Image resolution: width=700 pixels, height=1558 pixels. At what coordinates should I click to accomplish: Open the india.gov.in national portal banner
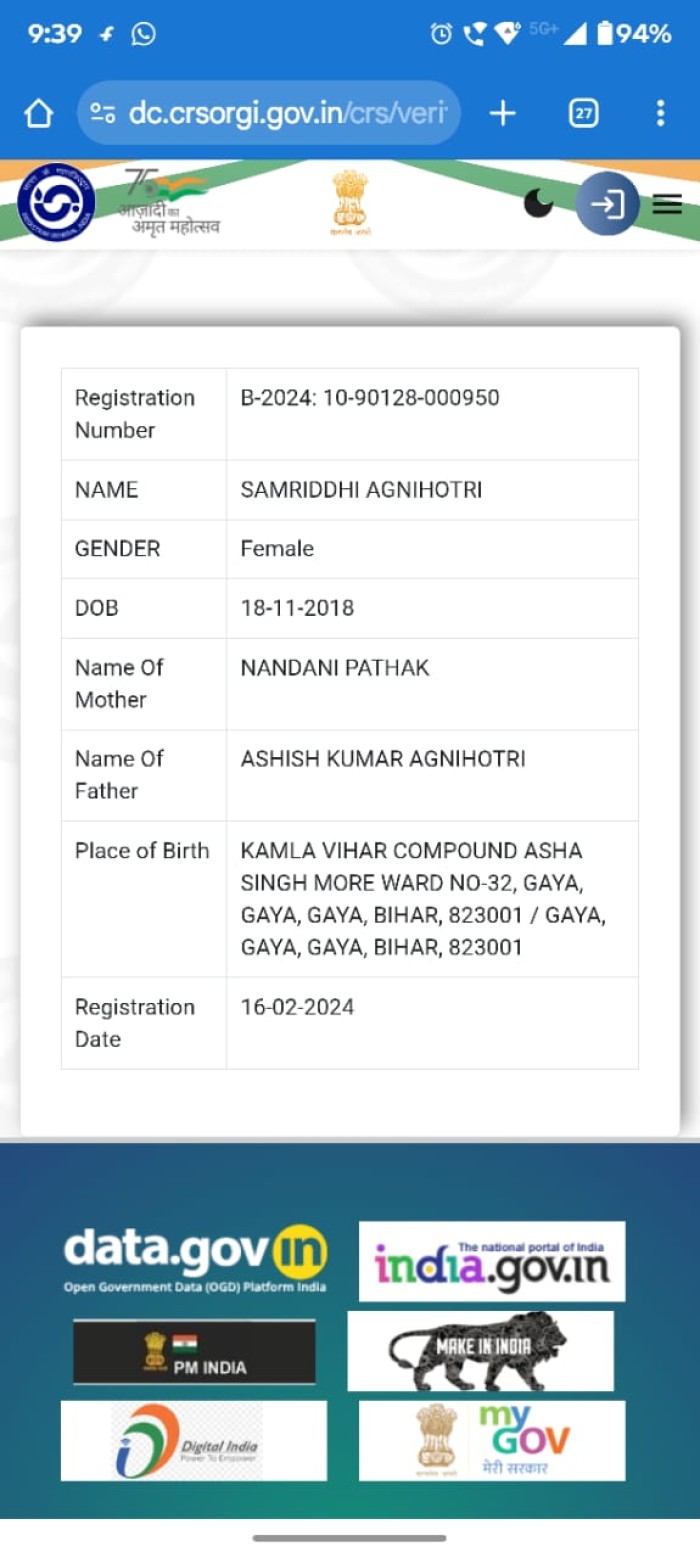coord(492,1261)
